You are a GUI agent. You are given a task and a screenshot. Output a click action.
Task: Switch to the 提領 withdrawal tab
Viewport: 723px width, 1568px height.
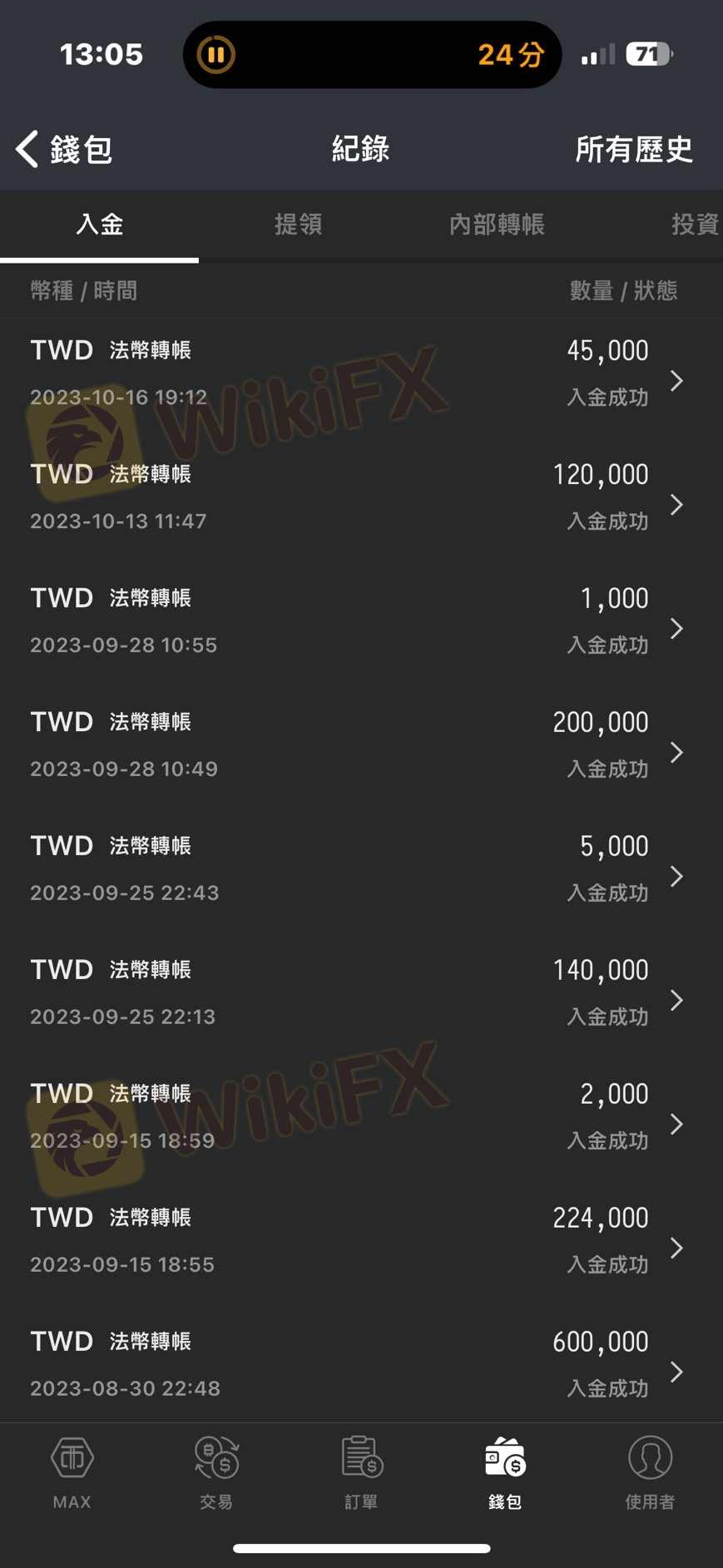(x=299, y=225)
